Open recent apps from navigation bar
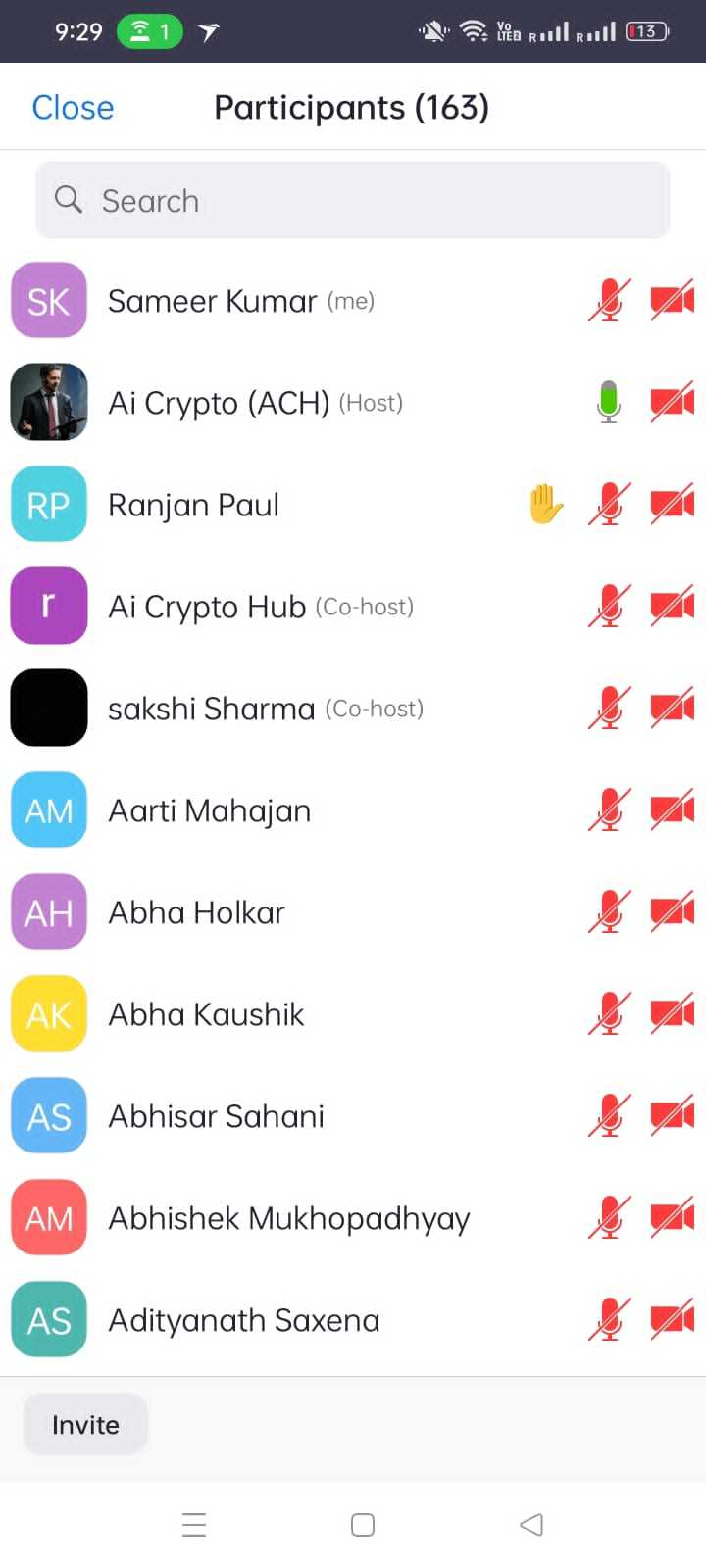 (x=194, y=1524)
